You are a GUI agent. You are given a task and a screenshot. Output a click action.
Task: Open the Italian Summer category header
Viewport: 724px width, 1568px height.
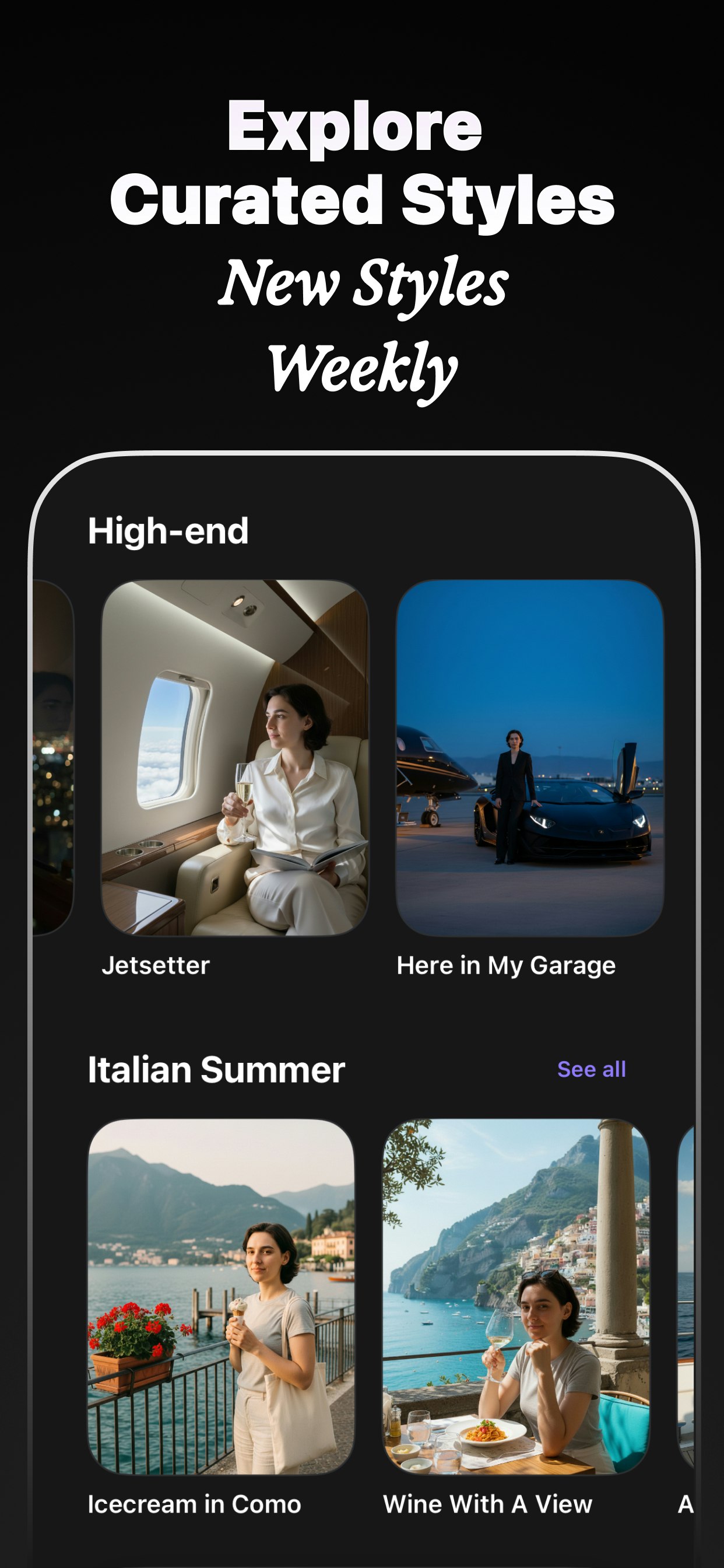tap(217, 1069)
